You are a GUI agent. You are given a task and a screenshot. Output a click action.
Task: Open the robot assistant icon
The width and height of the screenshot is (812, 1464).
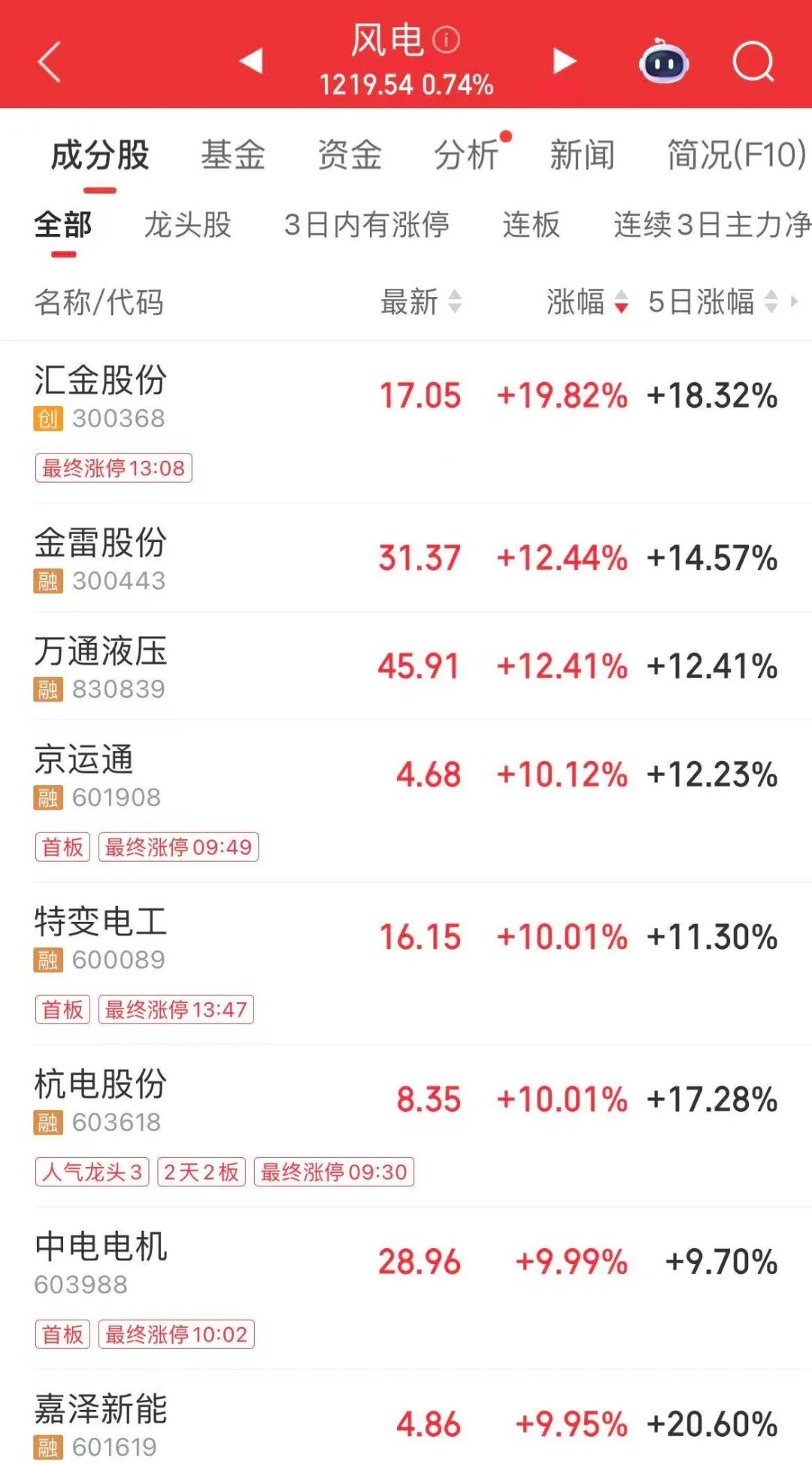tap(664, 61)
